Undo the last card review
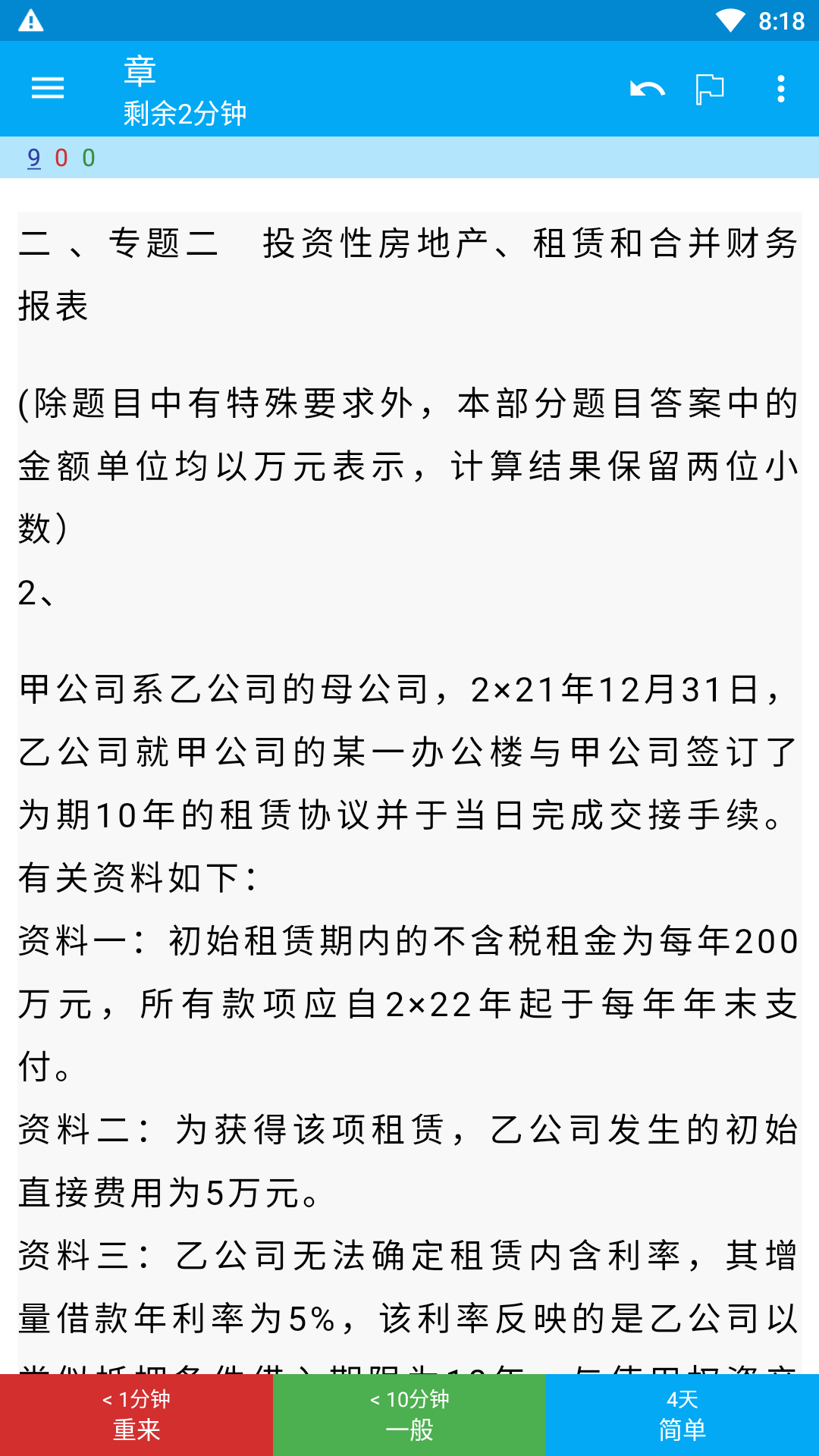The width and height of the screenshot is (819, 1456). click(x=647, y=89)
